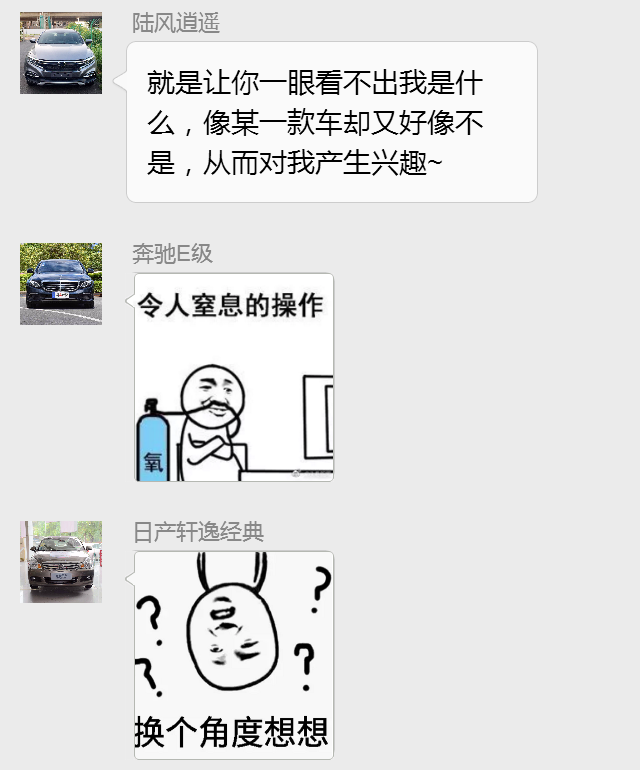
Task: Open 日产轩逸经典's profile avatar
Action: (61, 562)
